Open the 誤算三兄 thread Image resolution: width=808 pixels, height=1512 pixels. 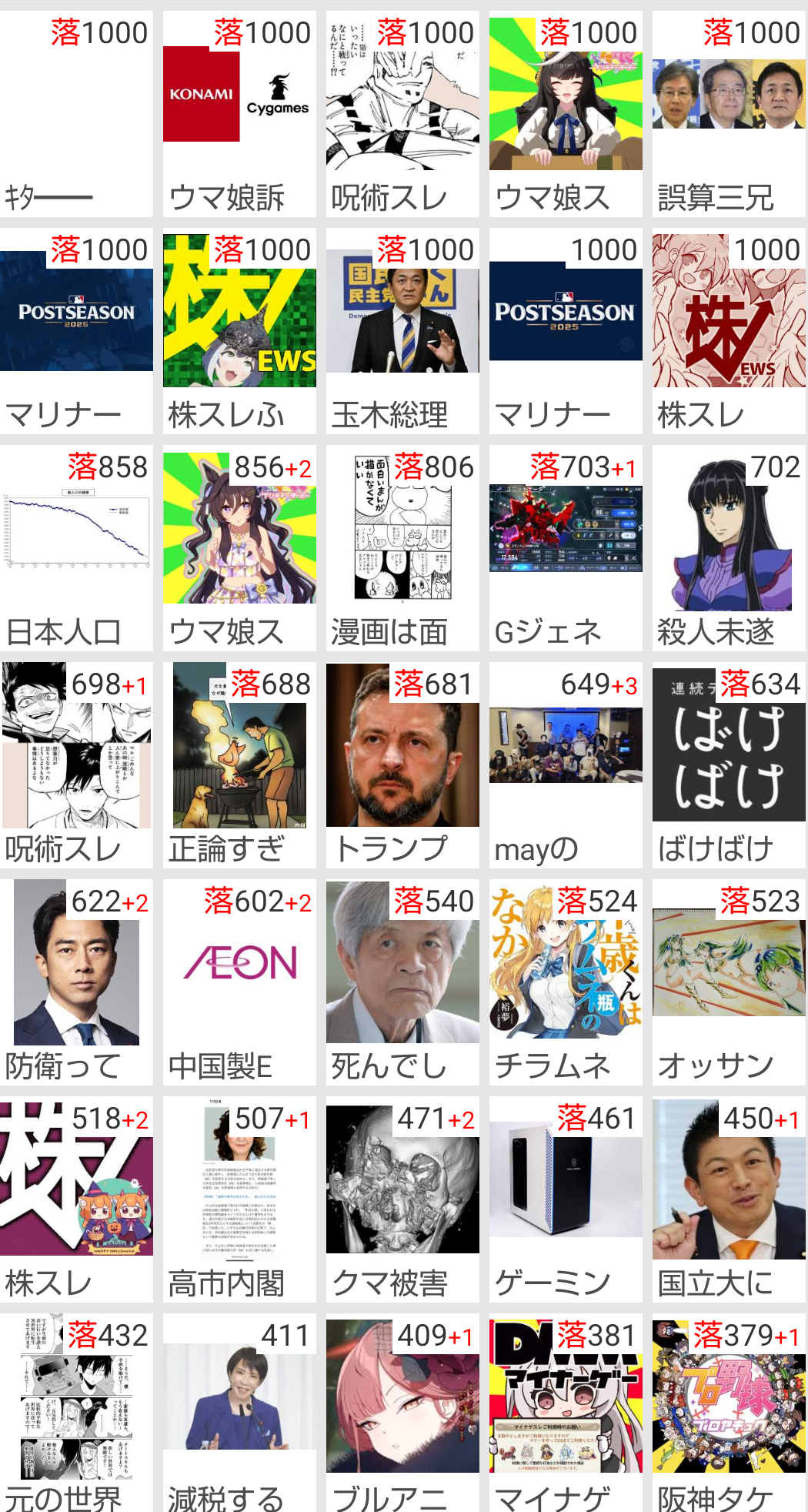[x=728, y=115]
